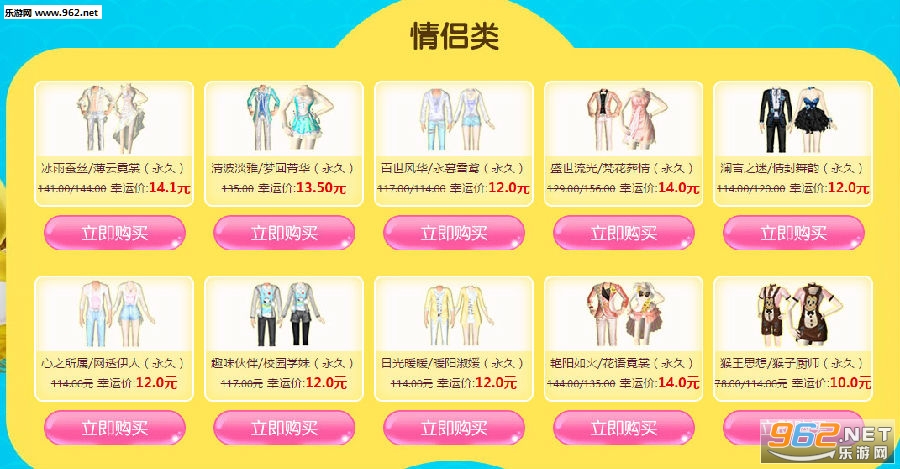Buy the 心之所属/网恋伊人 set
This screenshot has width=900, height=469.
(x=115, y=428)
